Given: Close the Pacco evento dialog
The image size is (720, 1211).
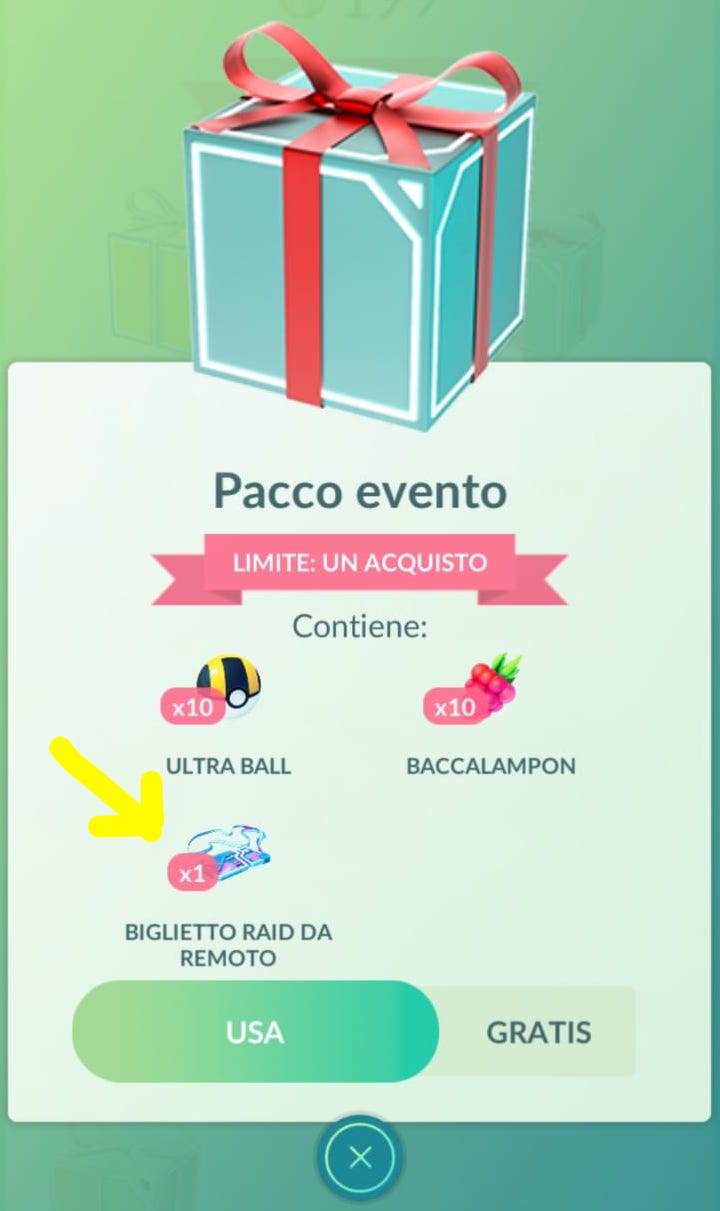Looking at the screenshot, I should click(x=360, y=1158).
